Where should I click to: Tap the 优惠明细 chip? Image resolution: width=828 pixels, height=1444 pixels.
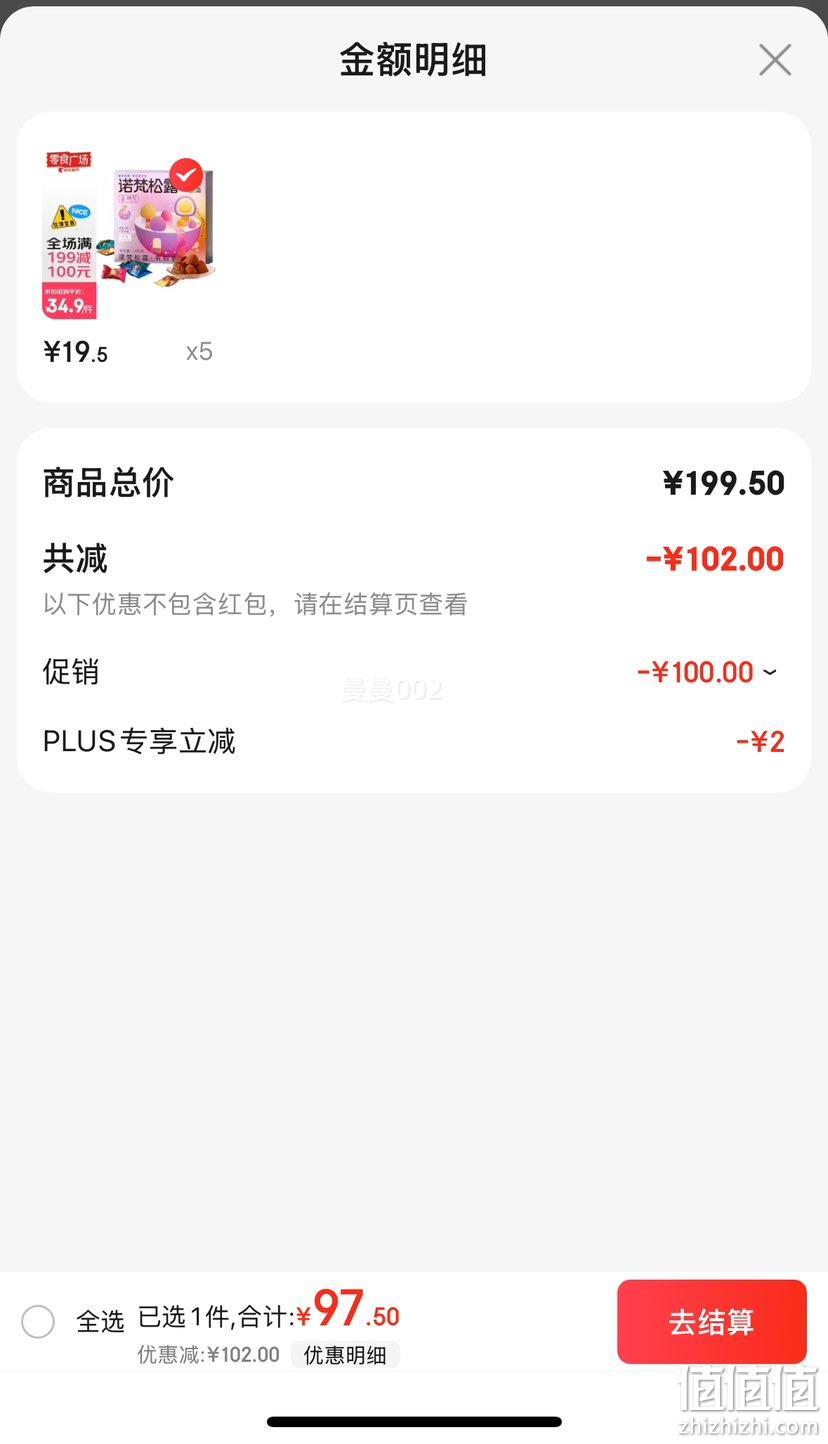[345, 1355]
